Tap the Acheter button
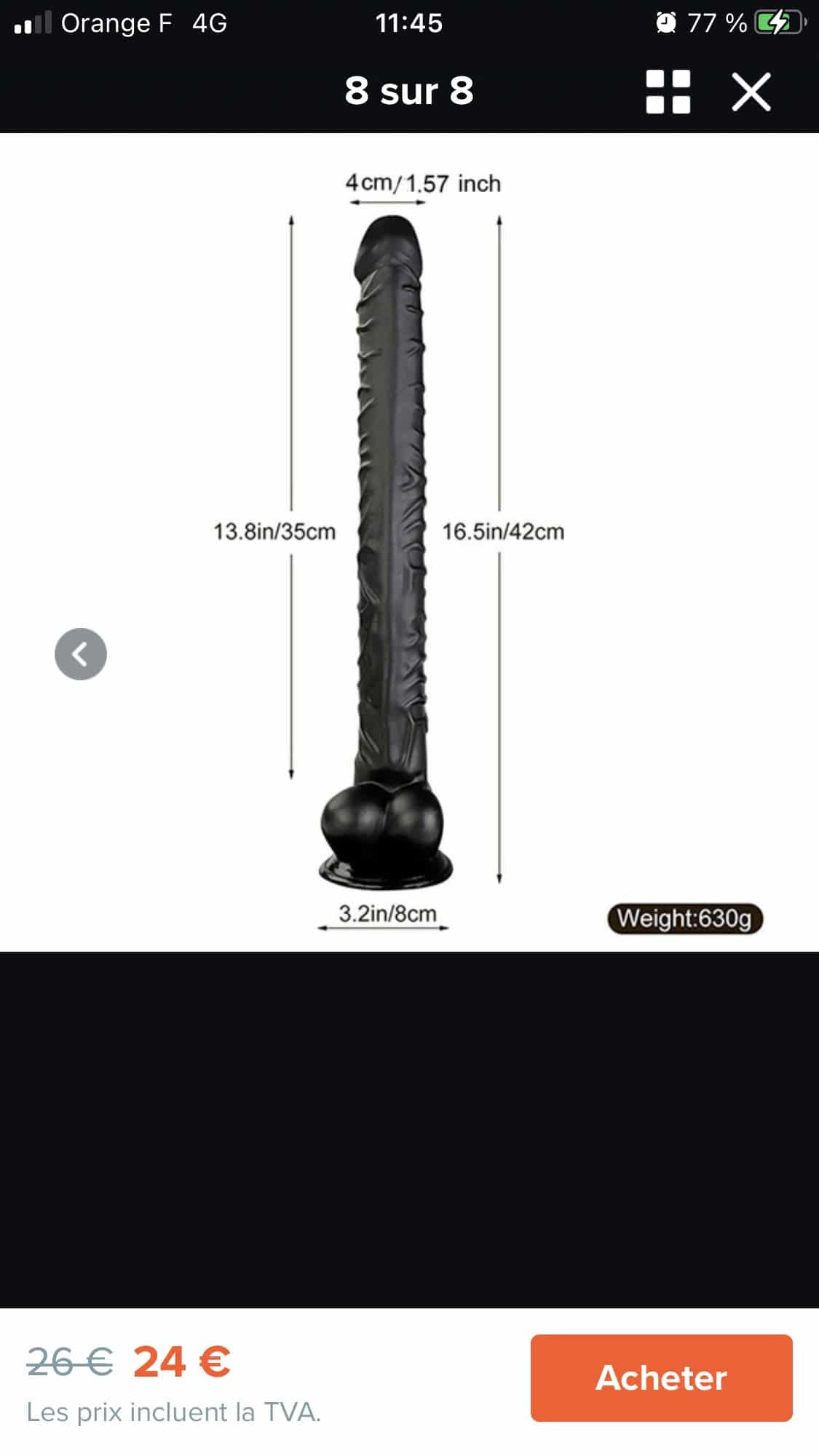The width and height of the screenshot is (819, 1456). (x=661, y=1377)
